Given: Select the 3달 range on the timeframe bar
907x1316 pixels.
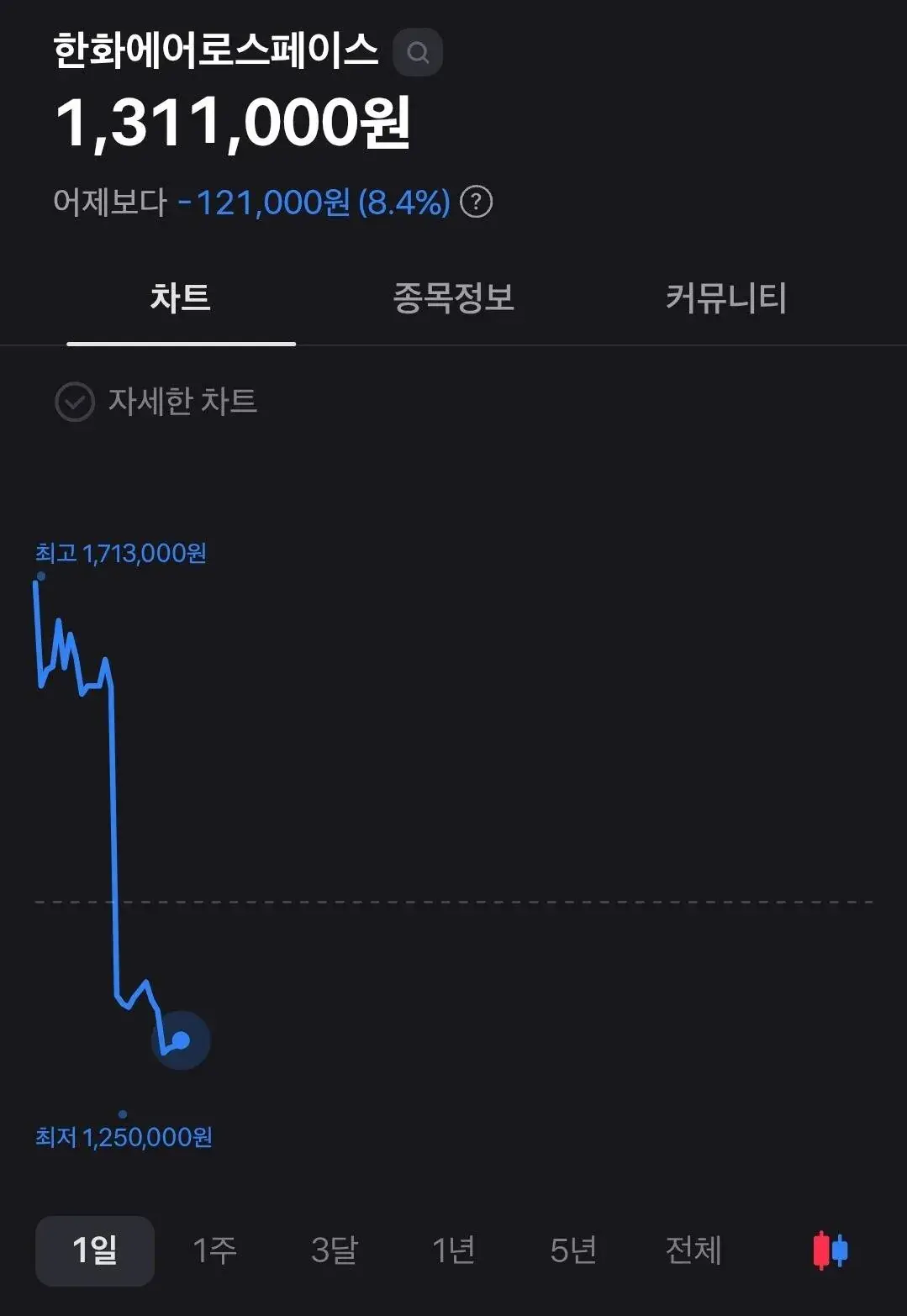Looking at the screenshot, I should point(334,1250).
